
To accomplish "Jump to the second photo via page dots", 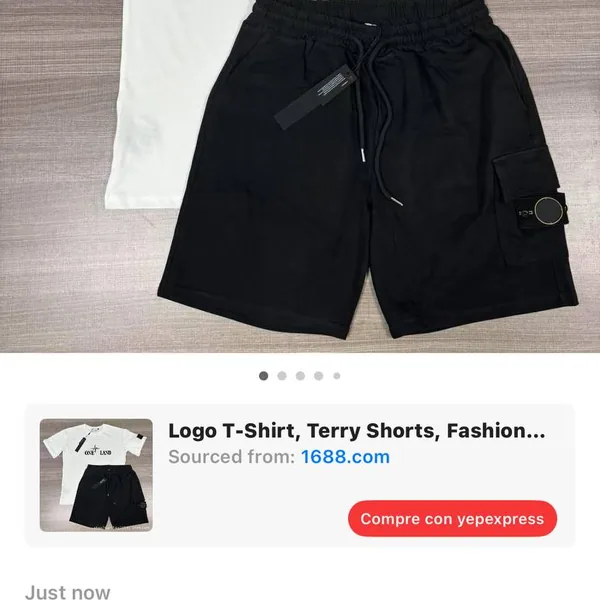I will 282,376.
